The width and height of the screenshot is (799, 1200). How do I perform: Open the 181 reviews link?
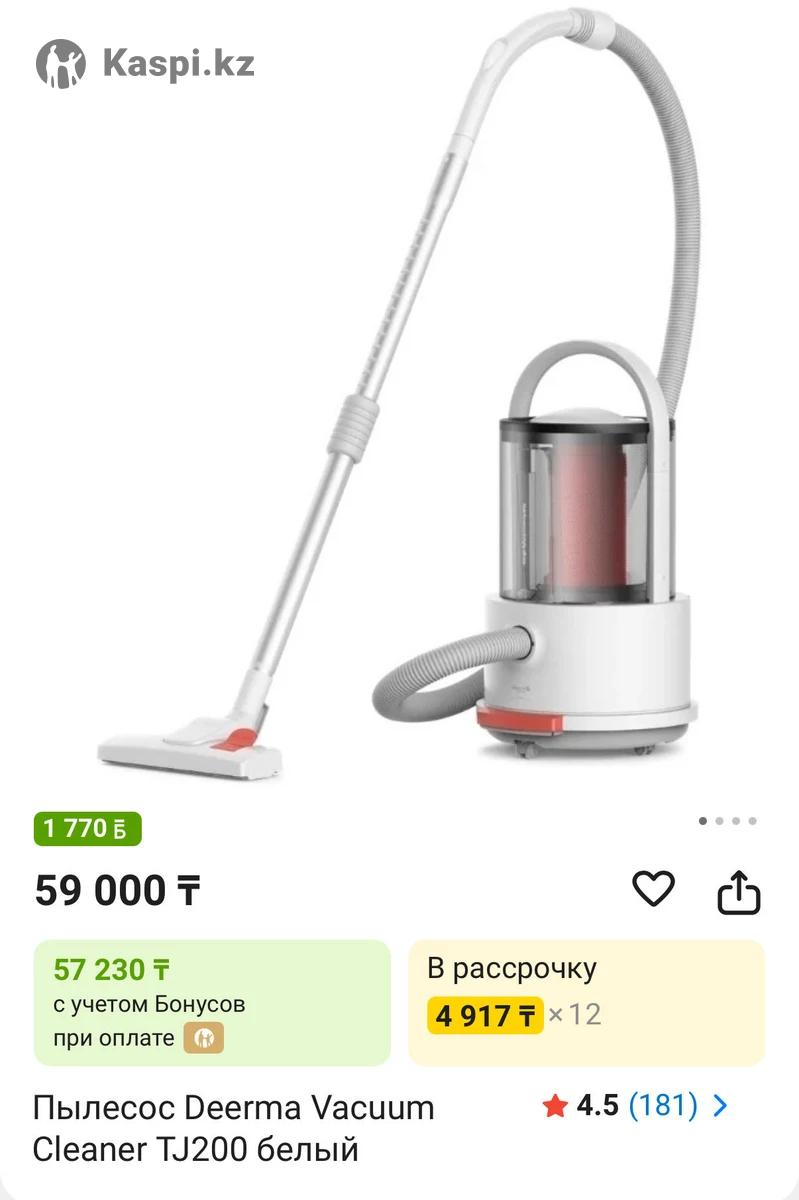coord(663,1105)
